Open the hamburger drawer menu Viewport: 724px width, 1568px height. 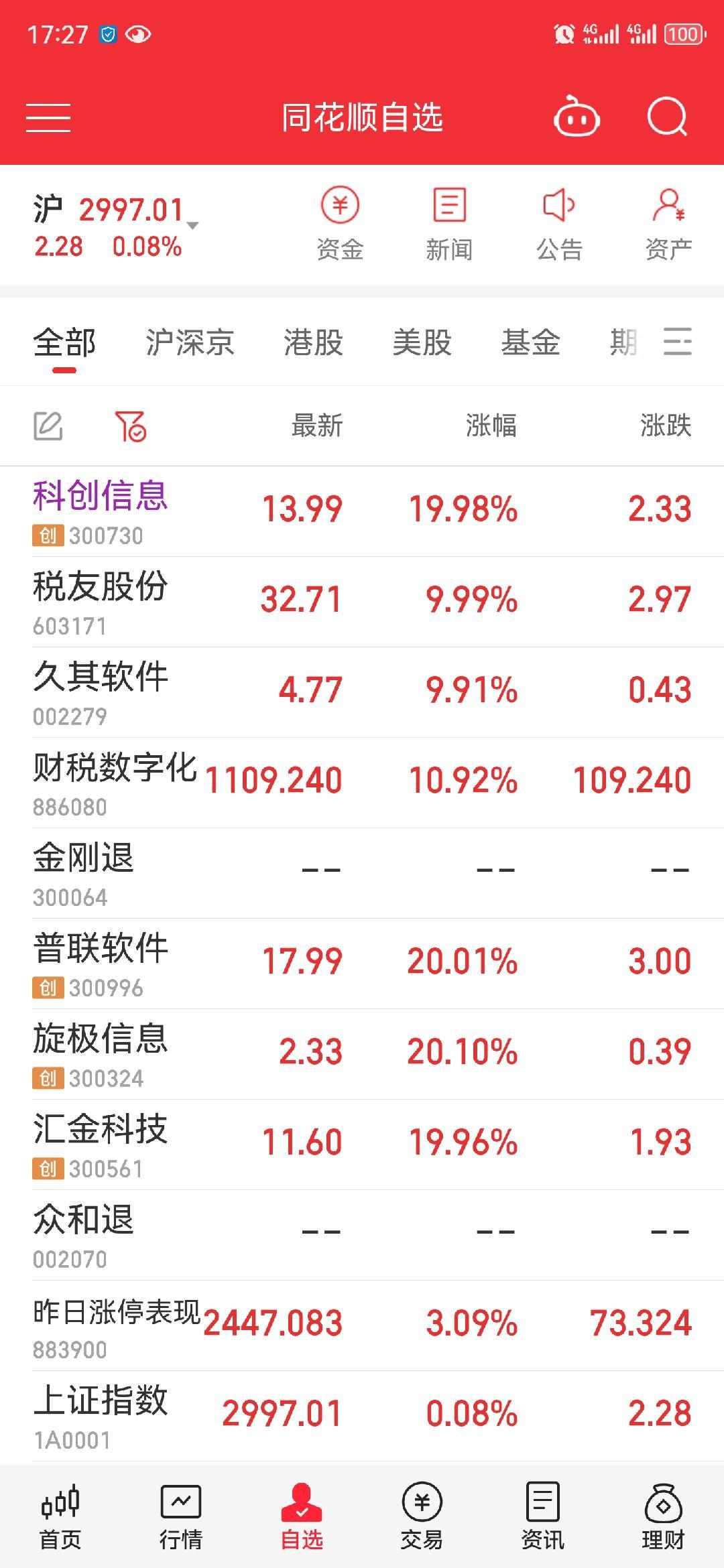48,118
